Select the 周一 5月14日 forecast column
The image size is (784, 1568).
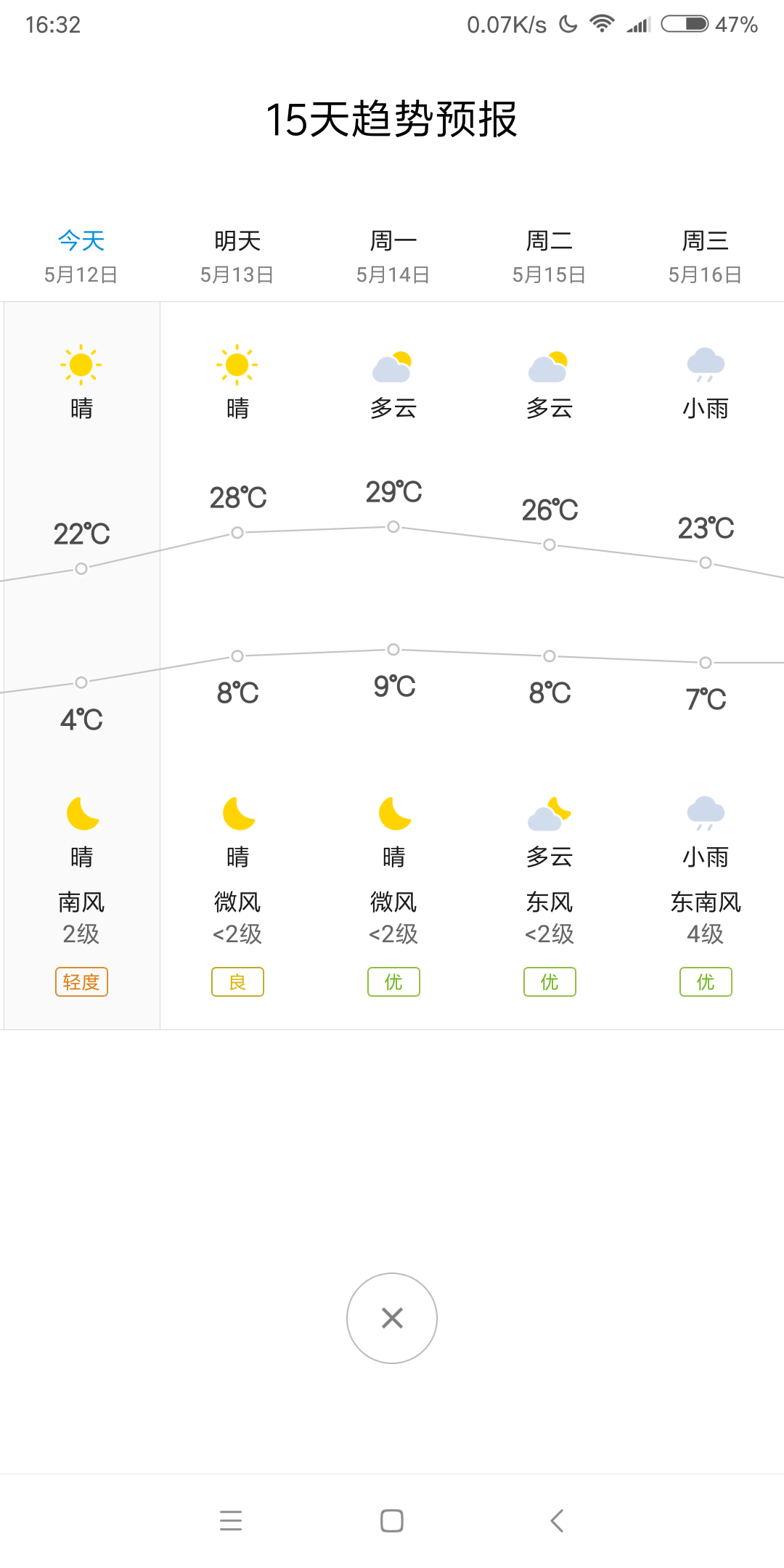tap(393, 256)
